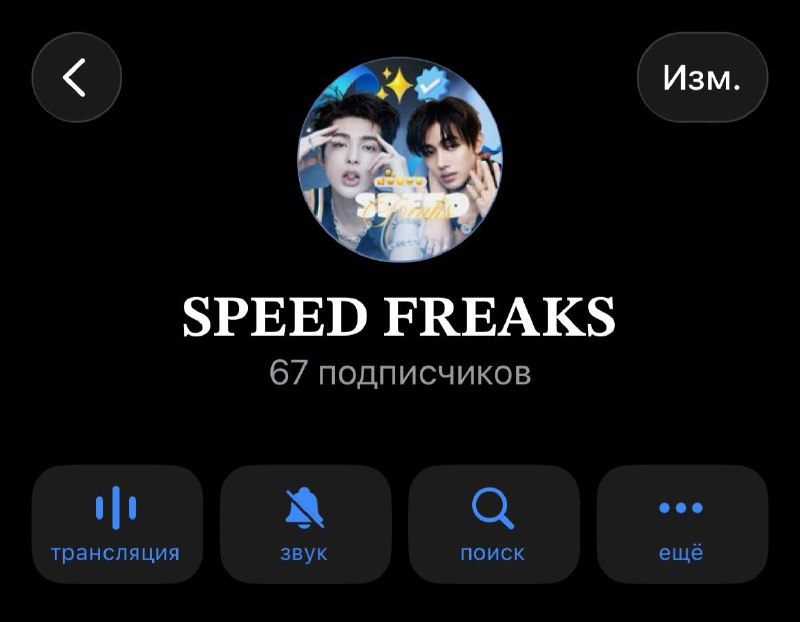Open the SPEED FREAKS channel avatar
This screenshot has height=622, width=800.
(x=400, y=160)
